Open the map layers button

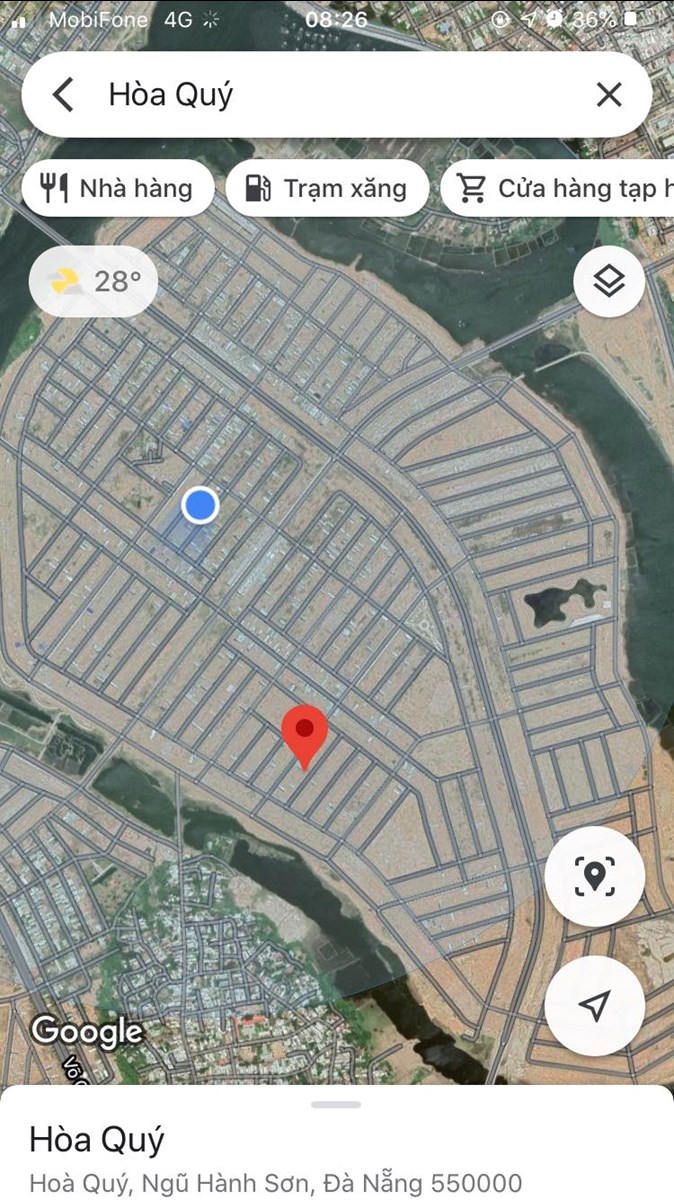coord(609,282)
